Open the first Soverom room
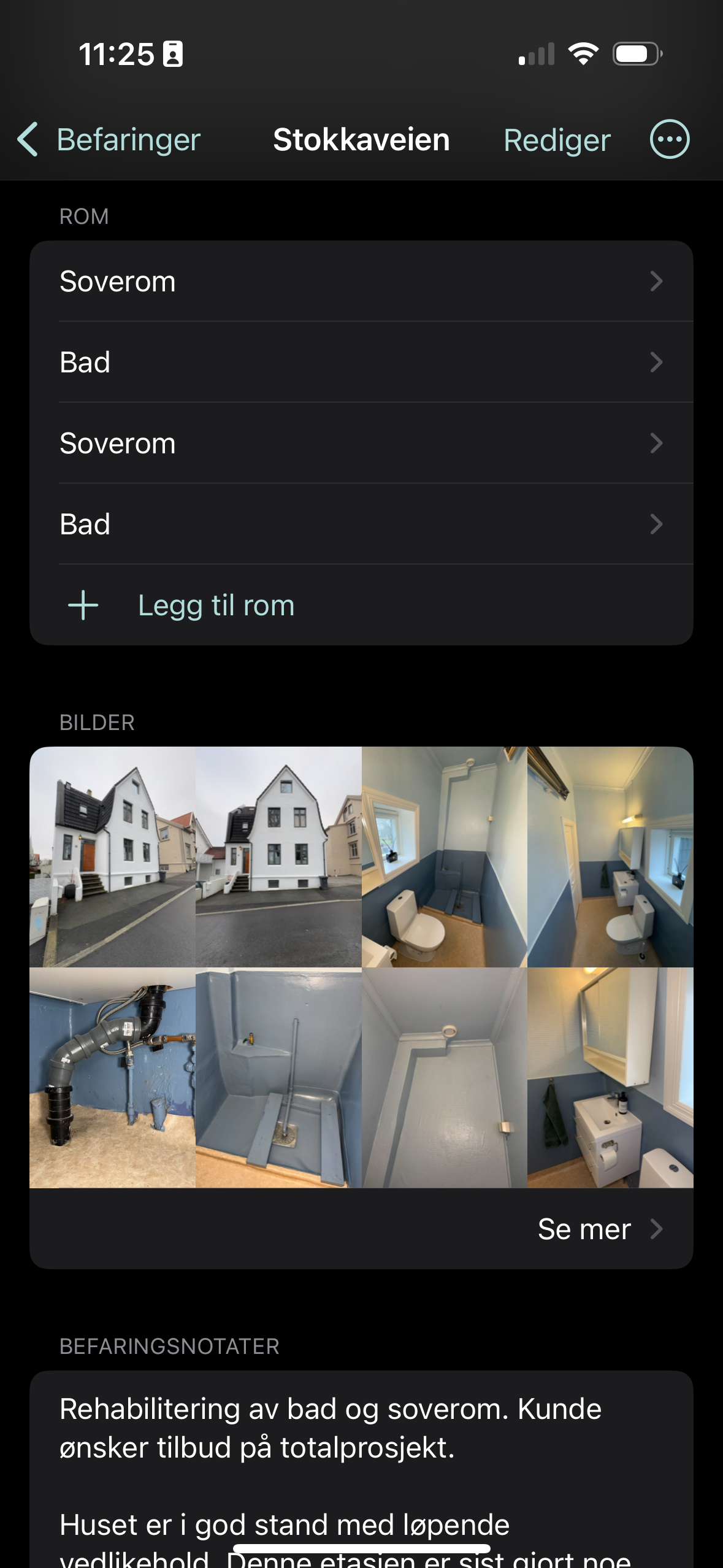The image size is (723, 1568). click(x=361, y=282)
